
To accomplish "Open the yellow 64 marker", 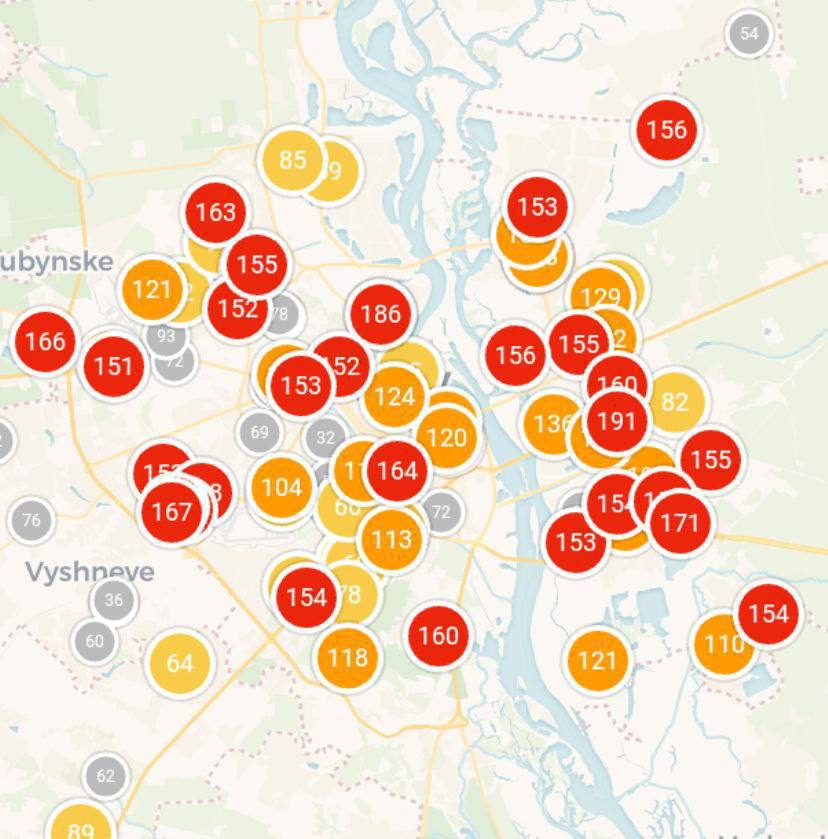I will pyautogui.click(x=179, y=663).
